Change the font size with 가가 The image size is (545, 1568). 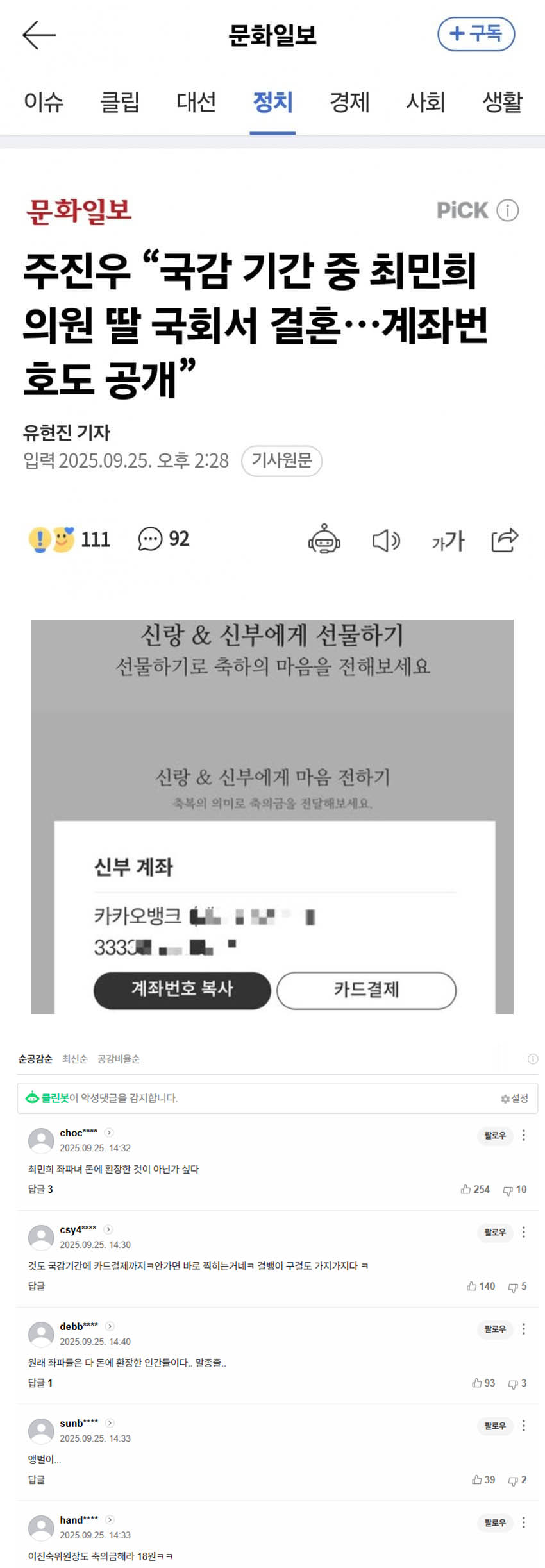point(448,541)
